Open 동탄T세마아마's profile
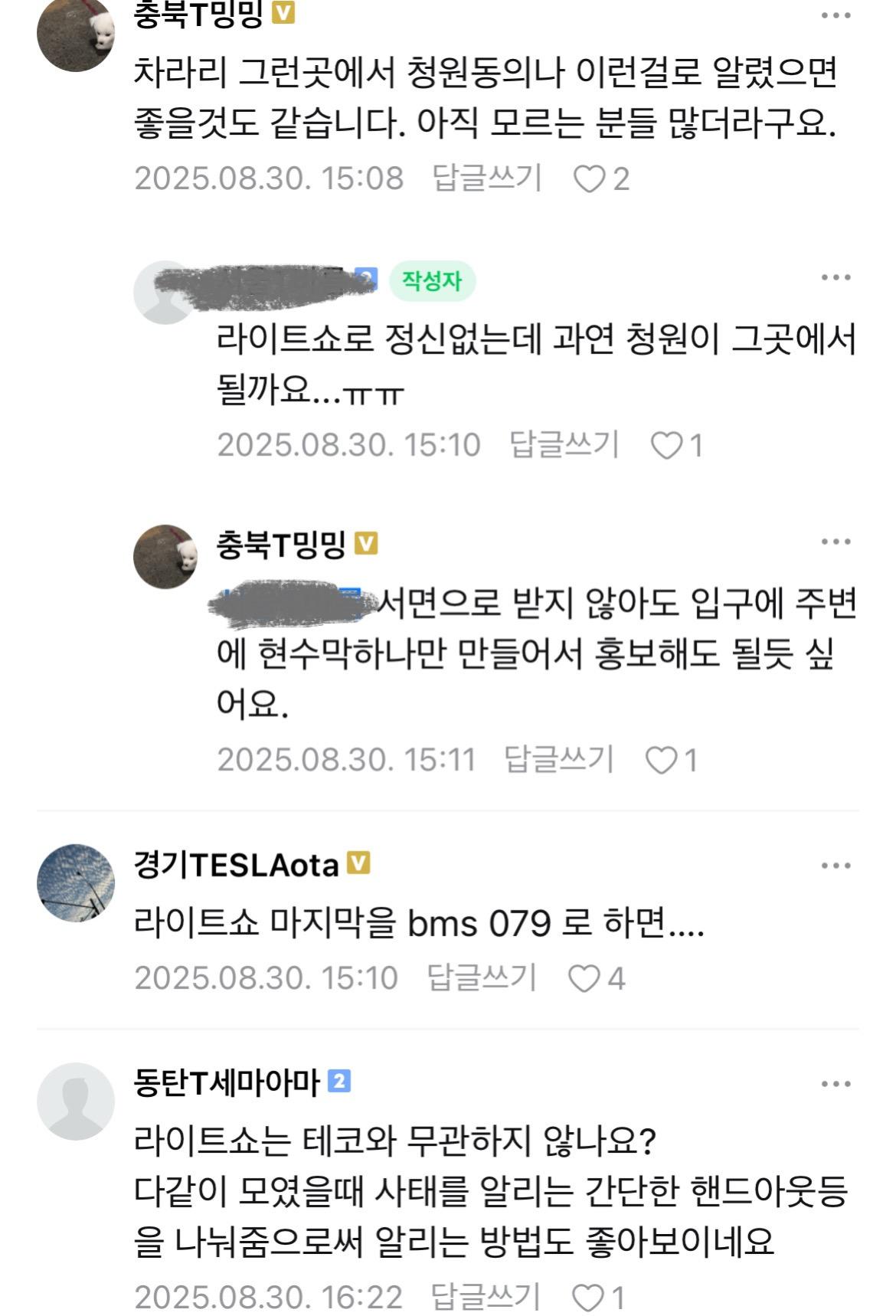Screen dimensions: 896x1316 75,1101
